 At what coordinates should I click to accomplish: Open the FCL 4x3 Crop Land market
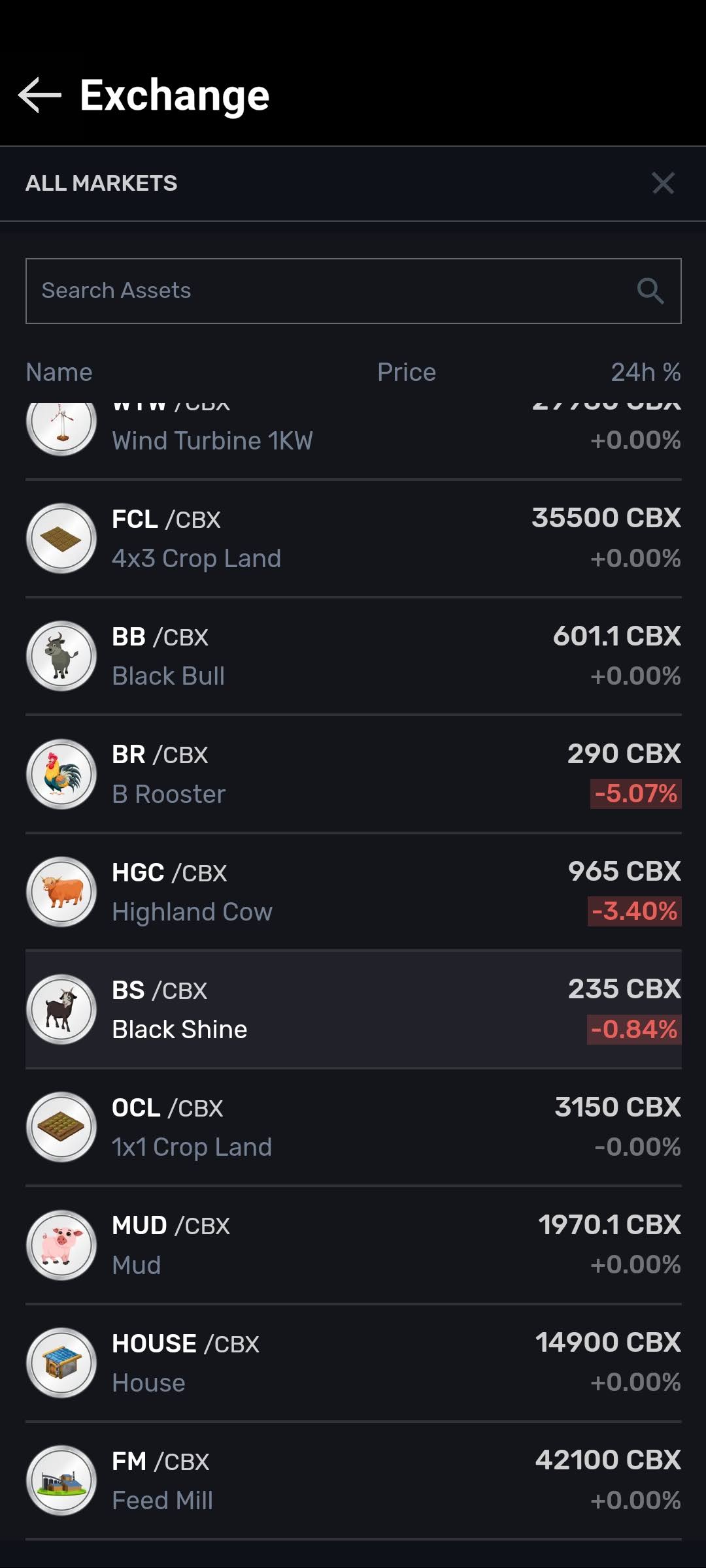pyautogui.click(x=353, y=539)
